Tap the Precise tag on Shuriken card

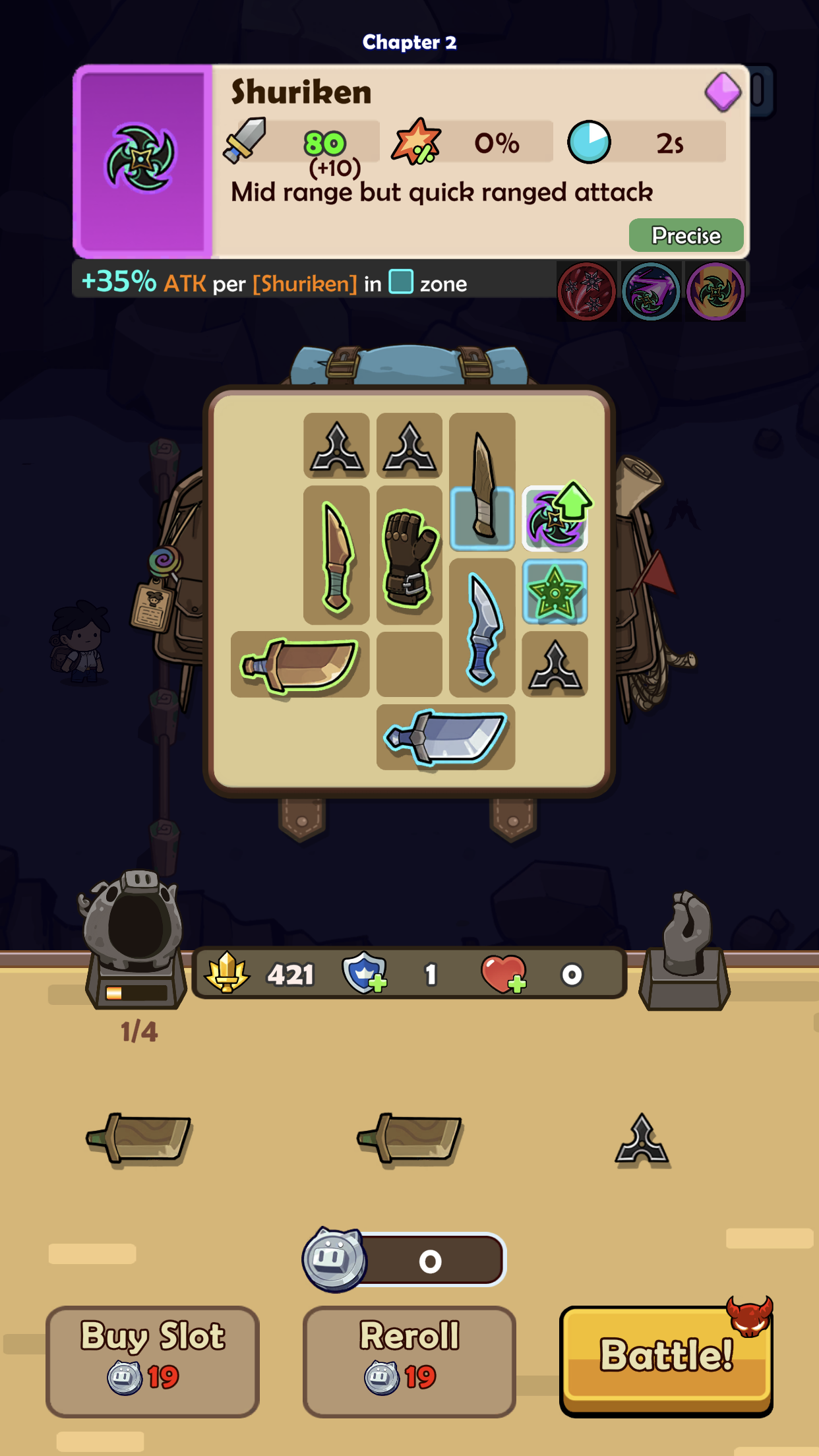coord(686,235)
